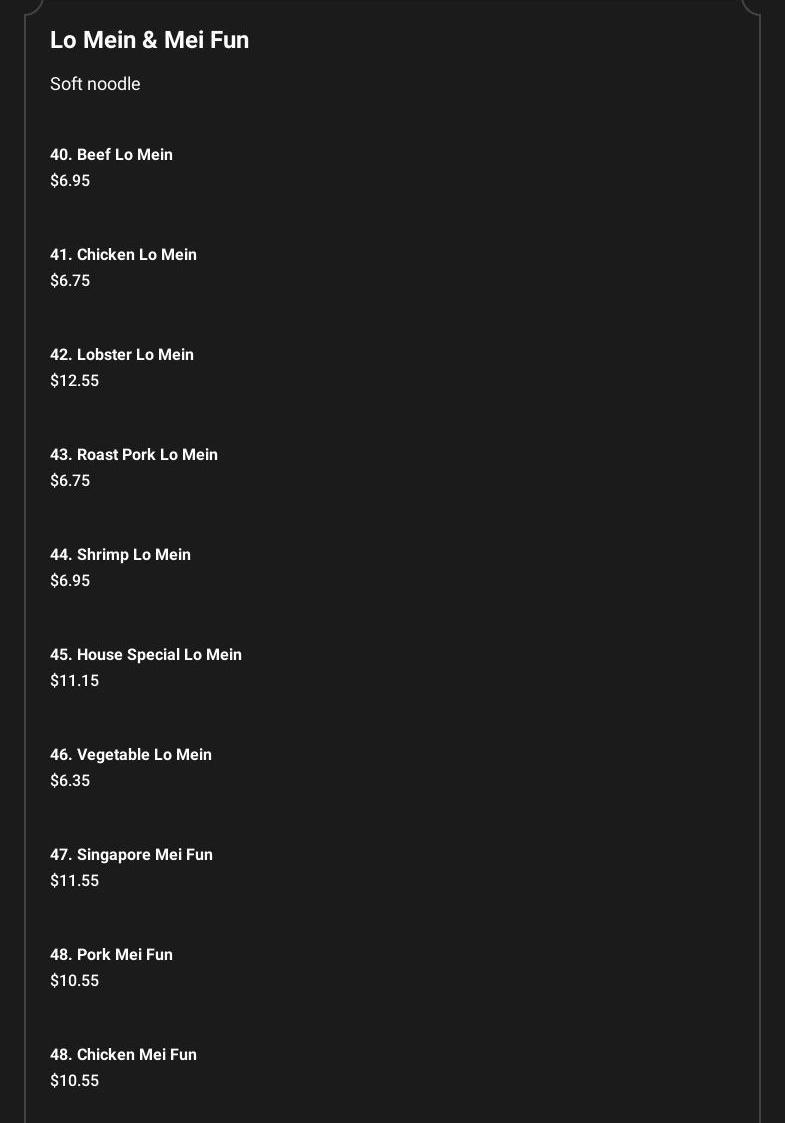Image resolution: width=785 pixels, height=1123 pixels.
Task: Open House Special Lo Mein
Action: point(146,655)
